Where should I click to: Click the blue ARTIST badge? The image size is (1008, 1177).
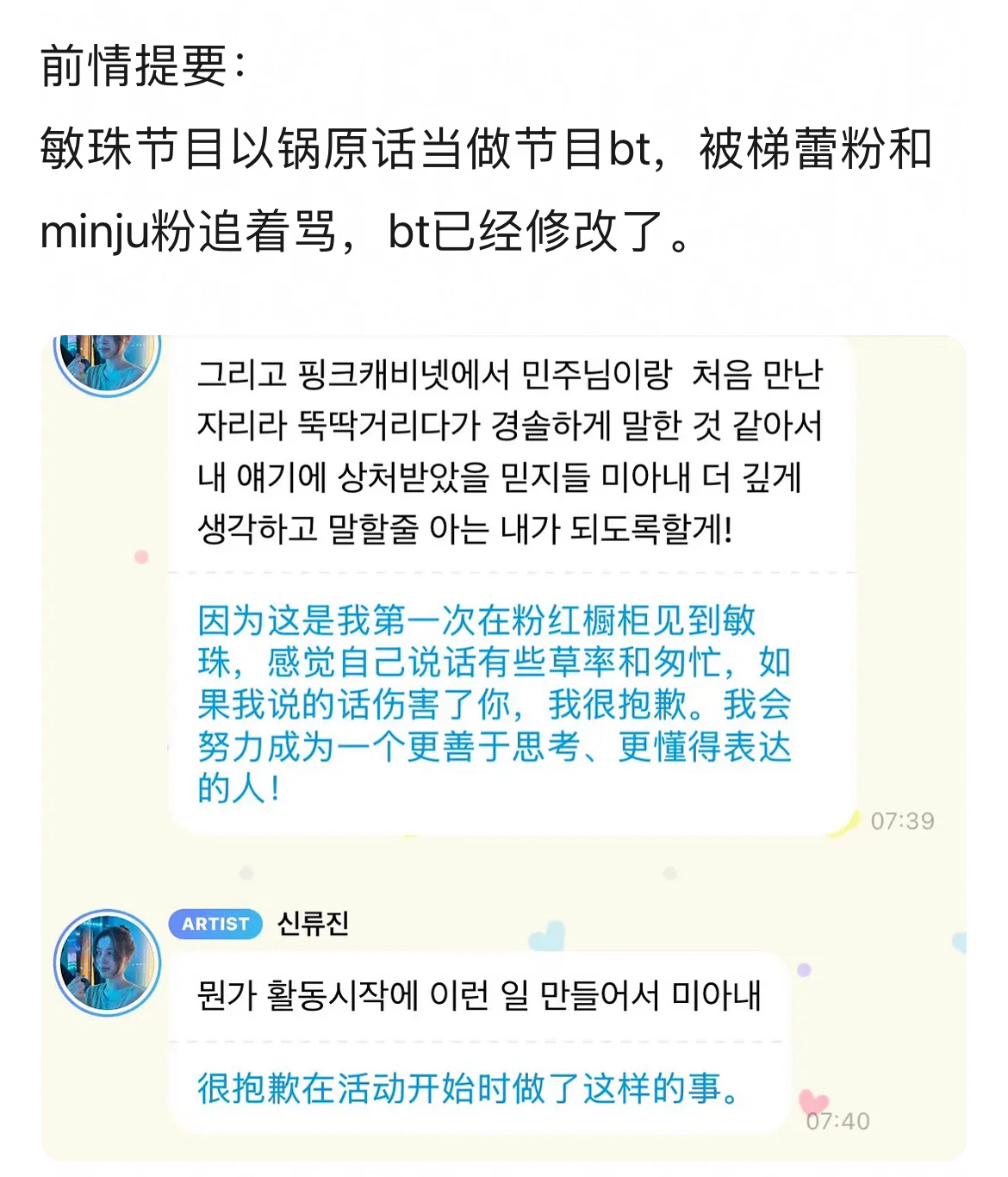pyautogui.click(x=215, y=925)
